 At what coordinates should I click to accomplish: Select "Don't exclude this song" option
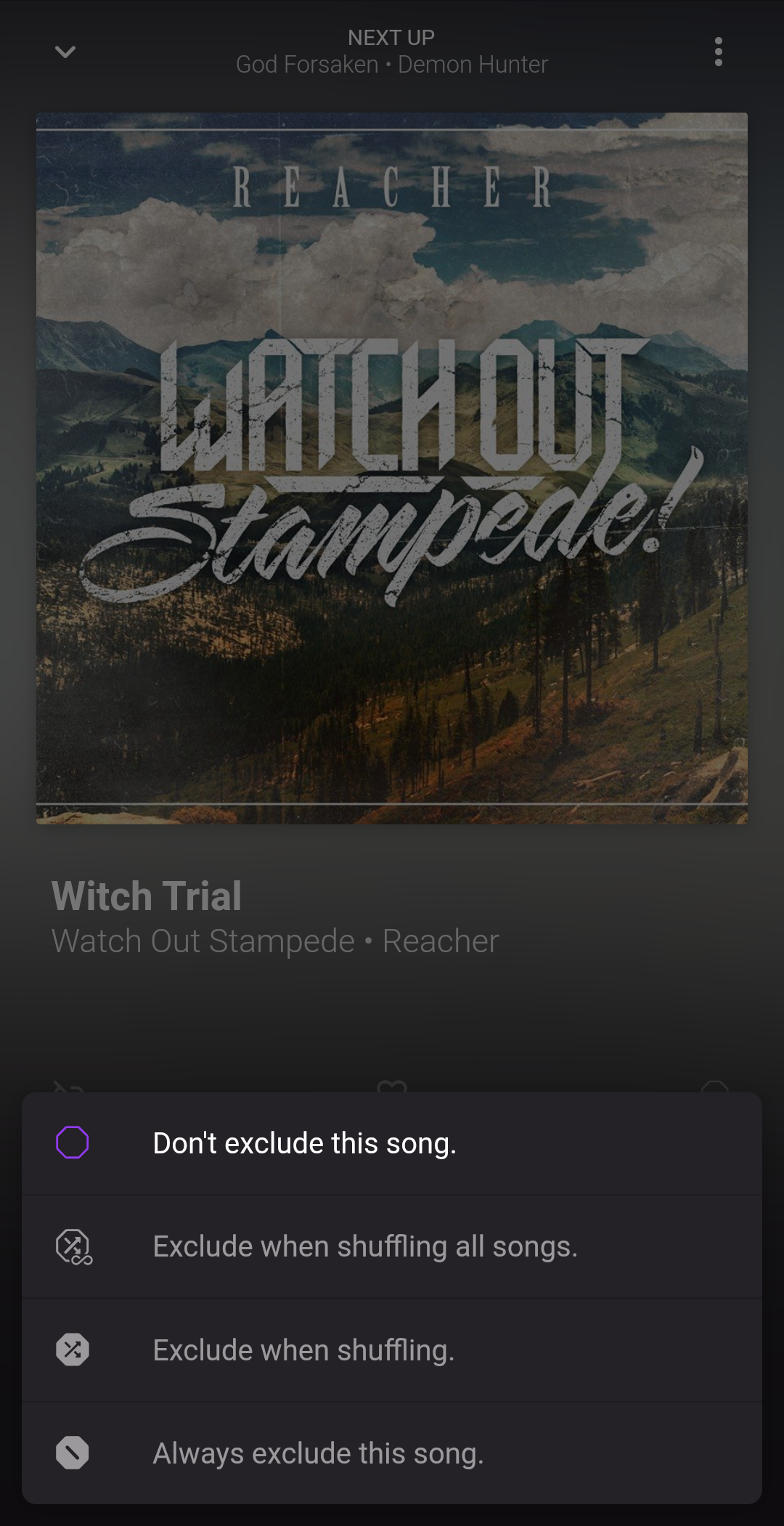pos(392,1143)
